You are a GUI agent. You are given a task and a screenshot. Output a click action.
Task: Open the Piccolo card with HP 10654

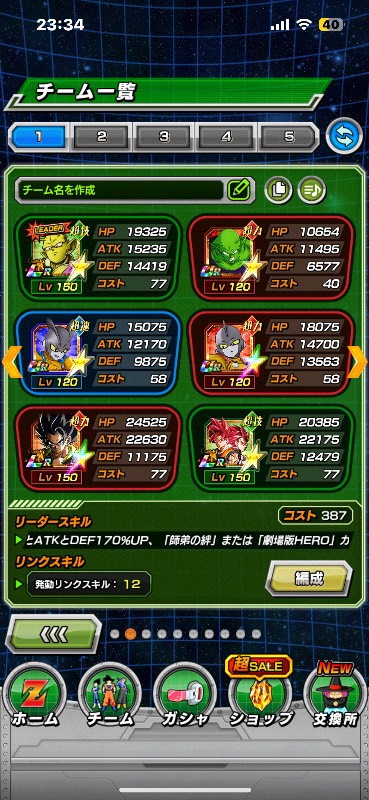(271, 257)
